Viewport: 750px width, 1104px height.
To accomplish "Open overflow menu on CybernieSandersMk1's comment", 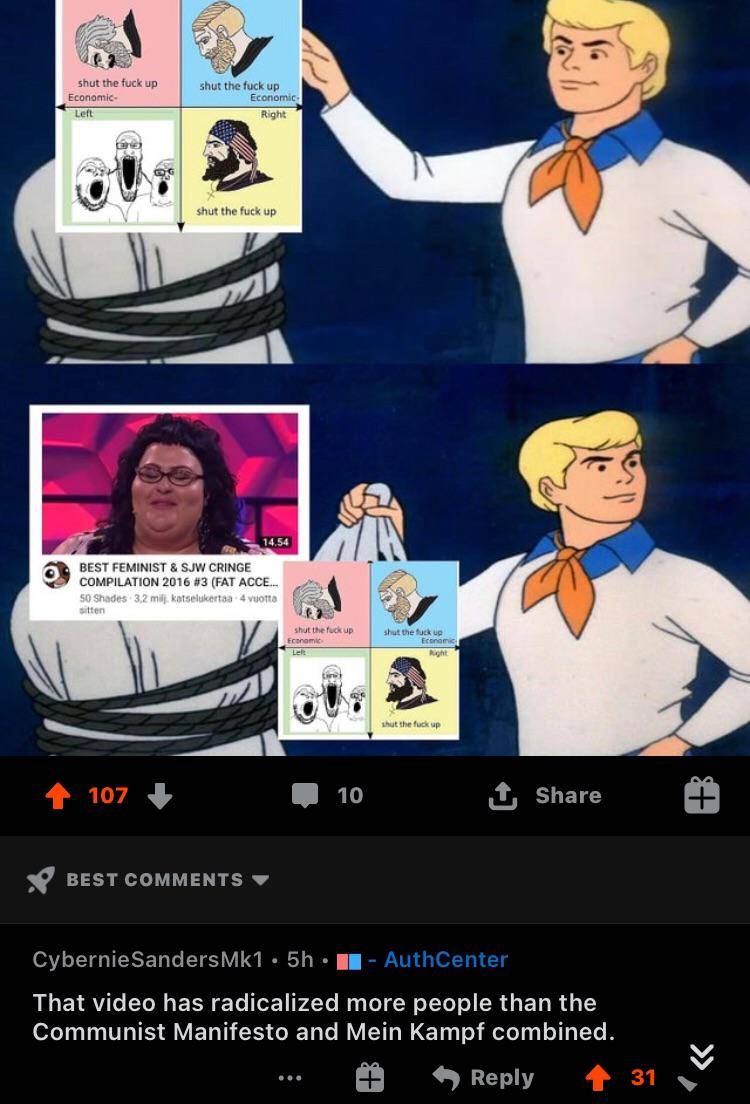I will coord(291,1078).
